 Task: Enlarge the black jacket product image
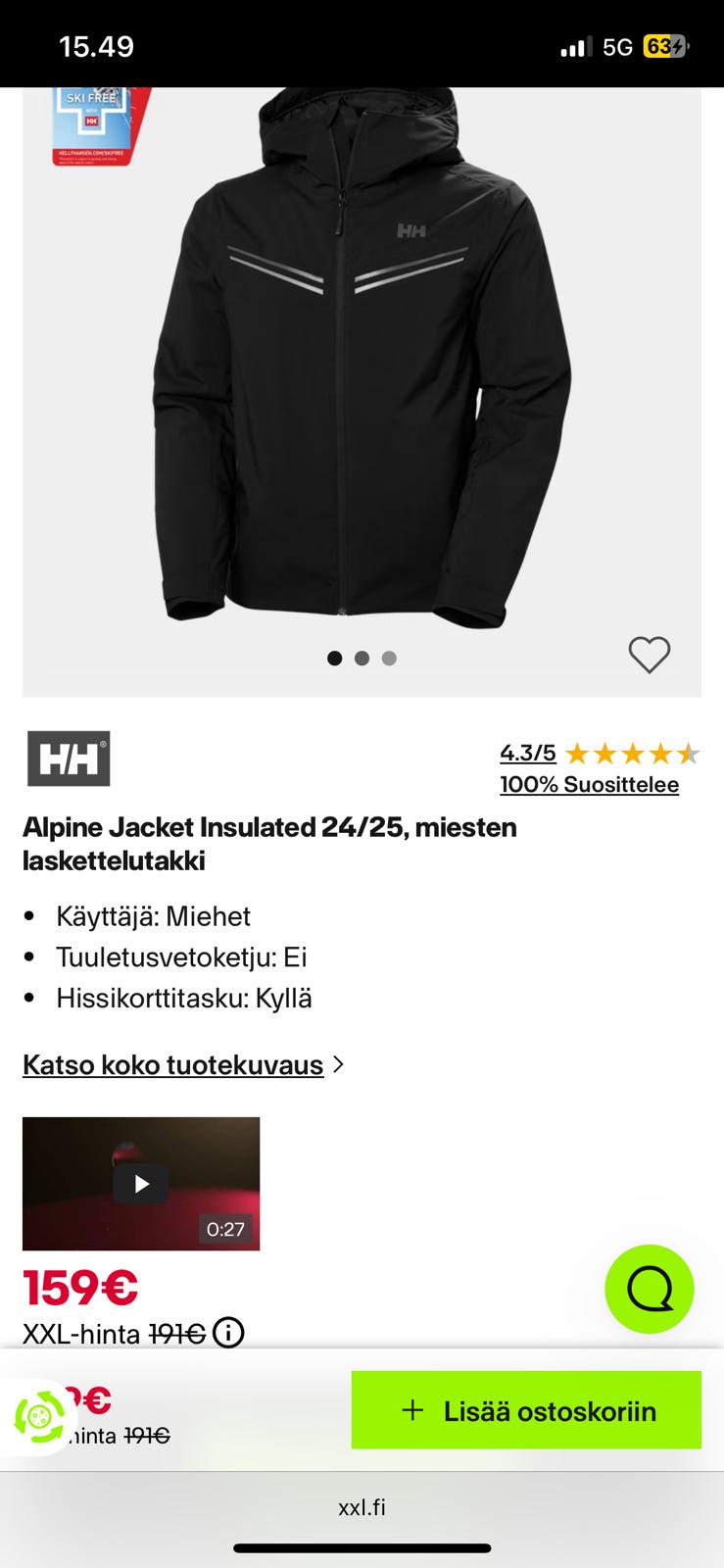pos(362,363)
